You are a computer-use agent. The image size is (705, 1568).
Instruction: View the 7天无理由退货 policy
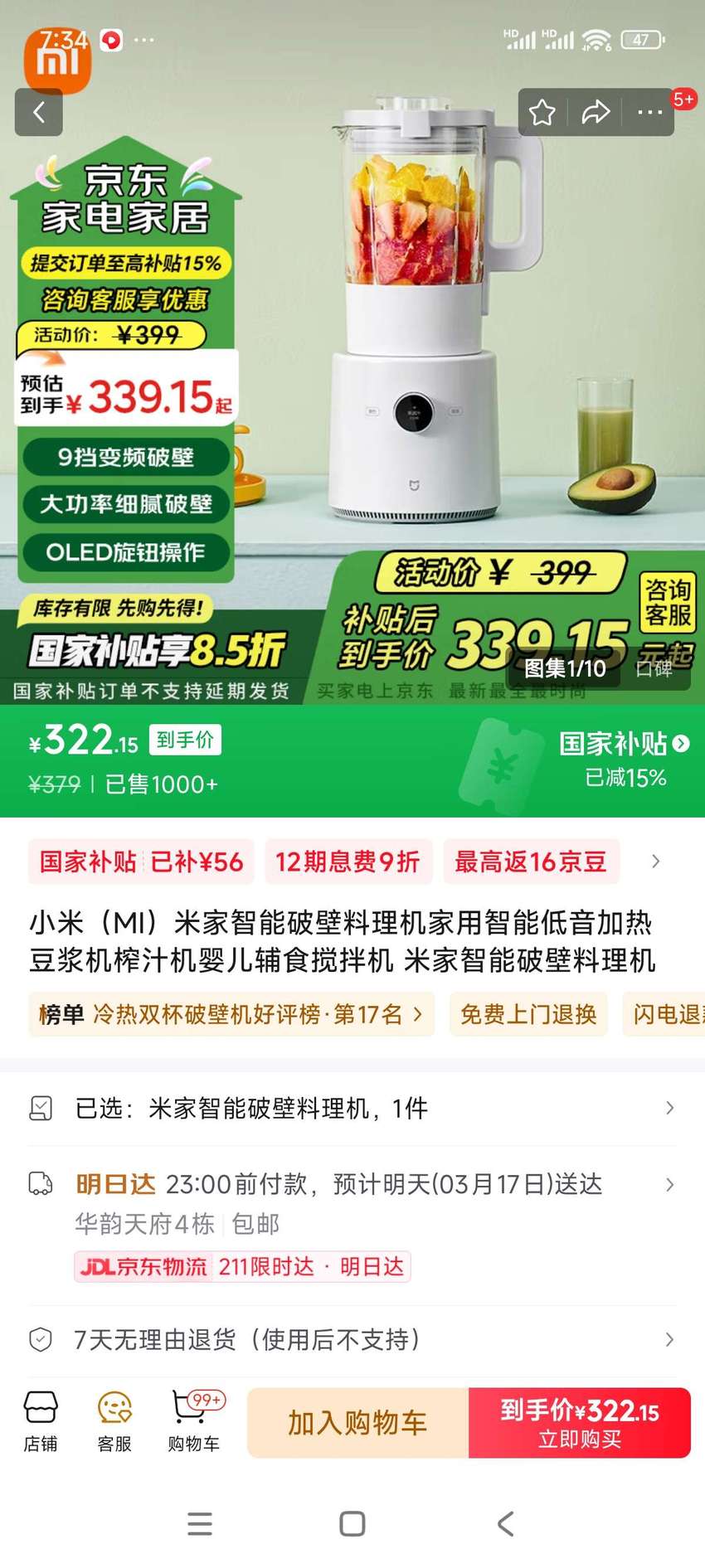pyautogui.click(x=352, y=1339)
